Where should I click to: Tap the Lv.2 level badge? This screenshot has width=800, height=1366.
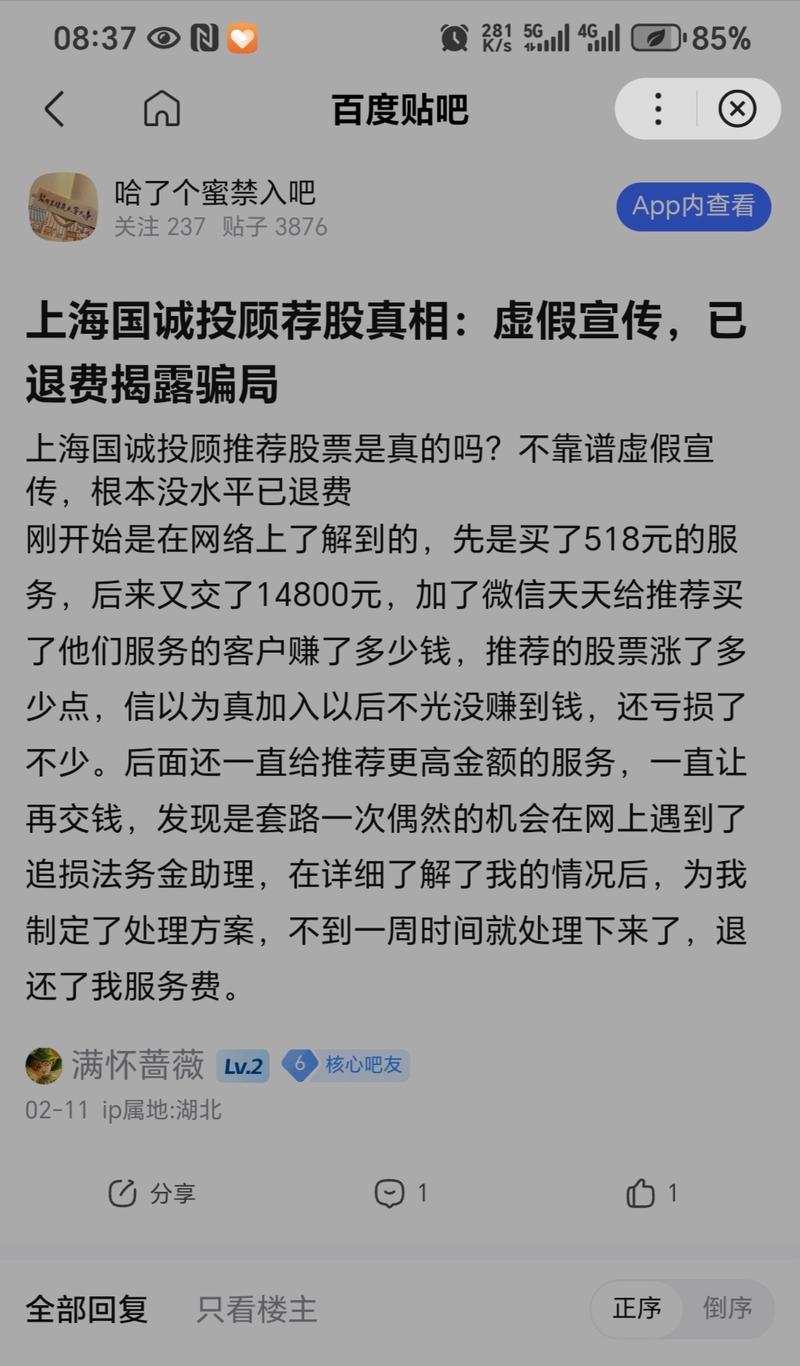point(242,1066)
